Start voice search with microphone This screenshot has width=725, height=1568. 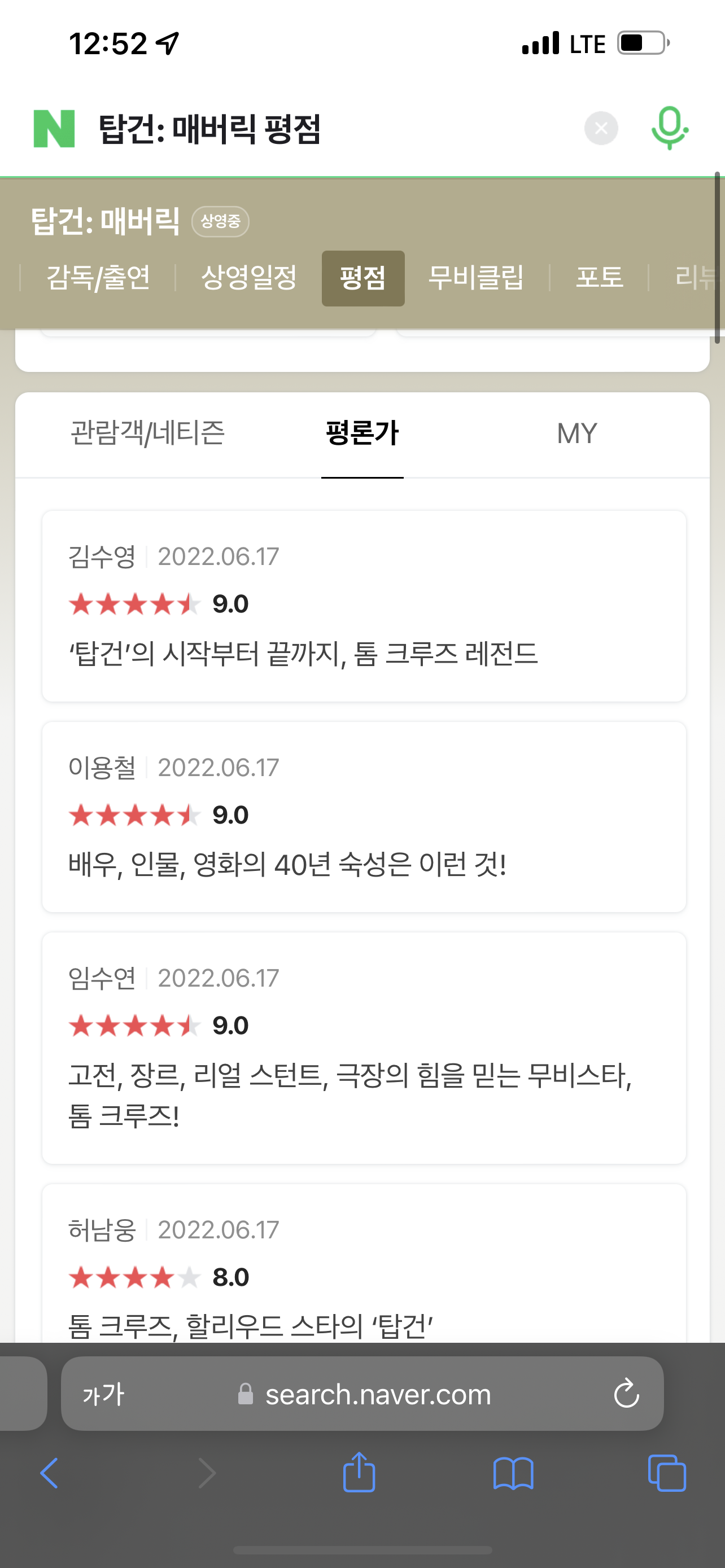(669, 129)
